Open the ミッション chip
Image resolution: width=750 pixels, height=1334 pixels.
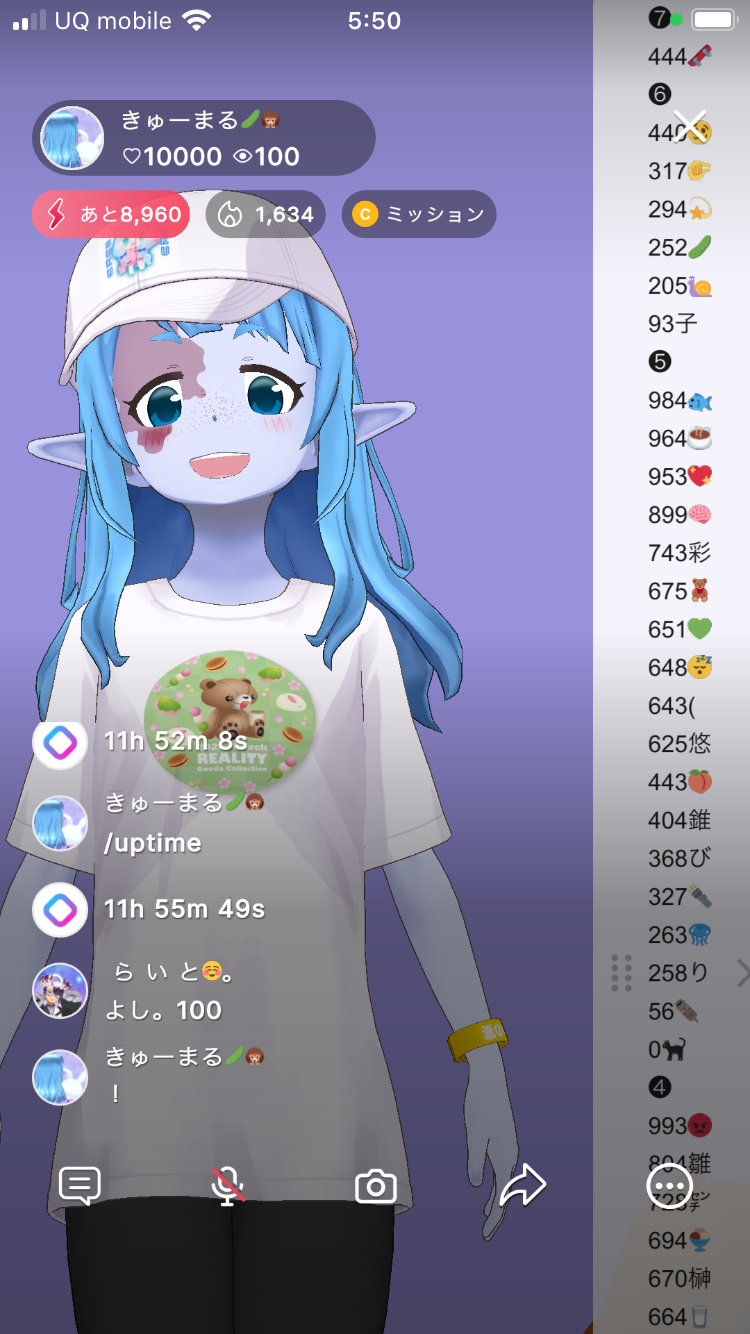[x=419, y=214]
